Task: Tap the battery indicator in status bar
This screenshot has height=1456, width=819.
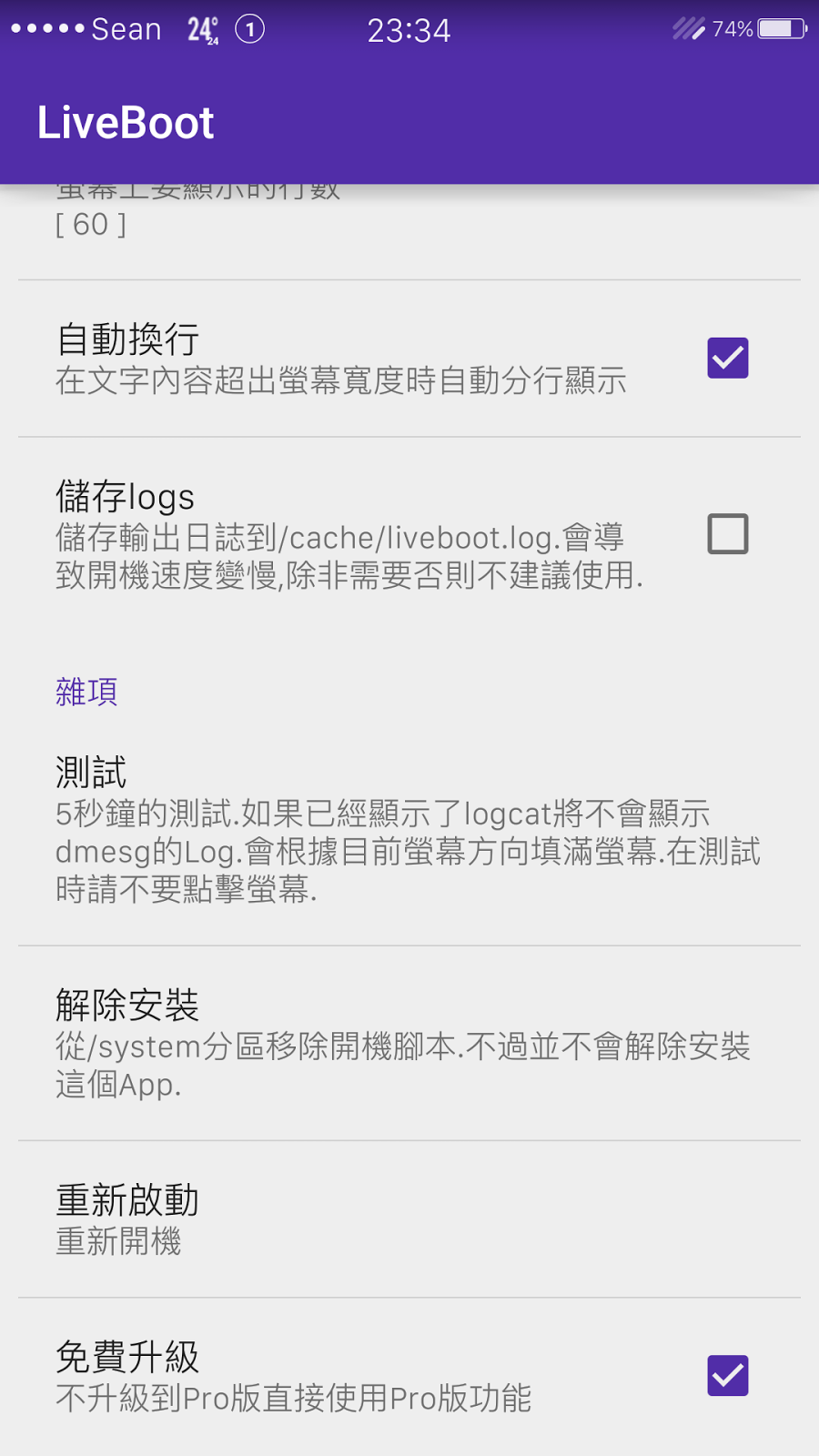Action: tap(779, 28)
